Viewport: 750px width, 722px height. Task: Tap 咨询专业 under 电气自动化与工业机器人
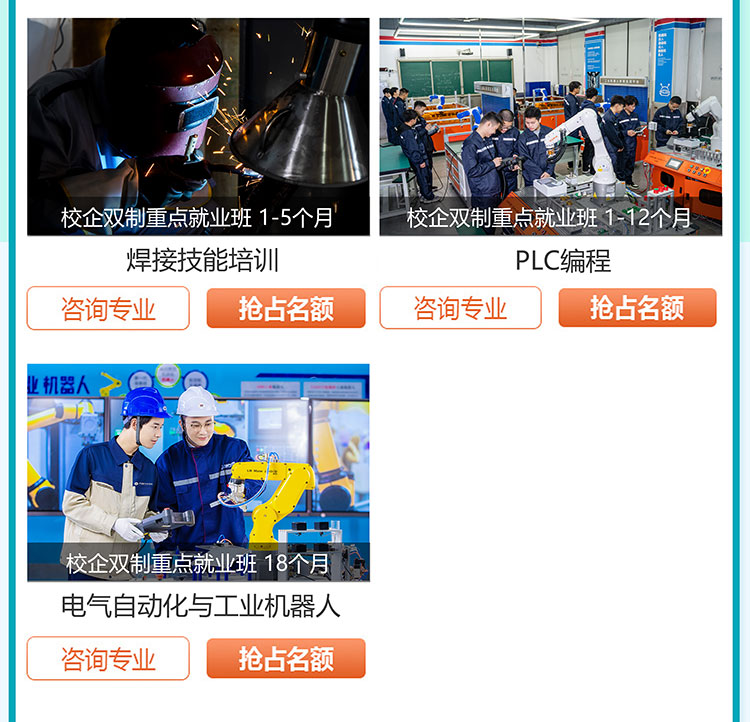coord(108,659)
